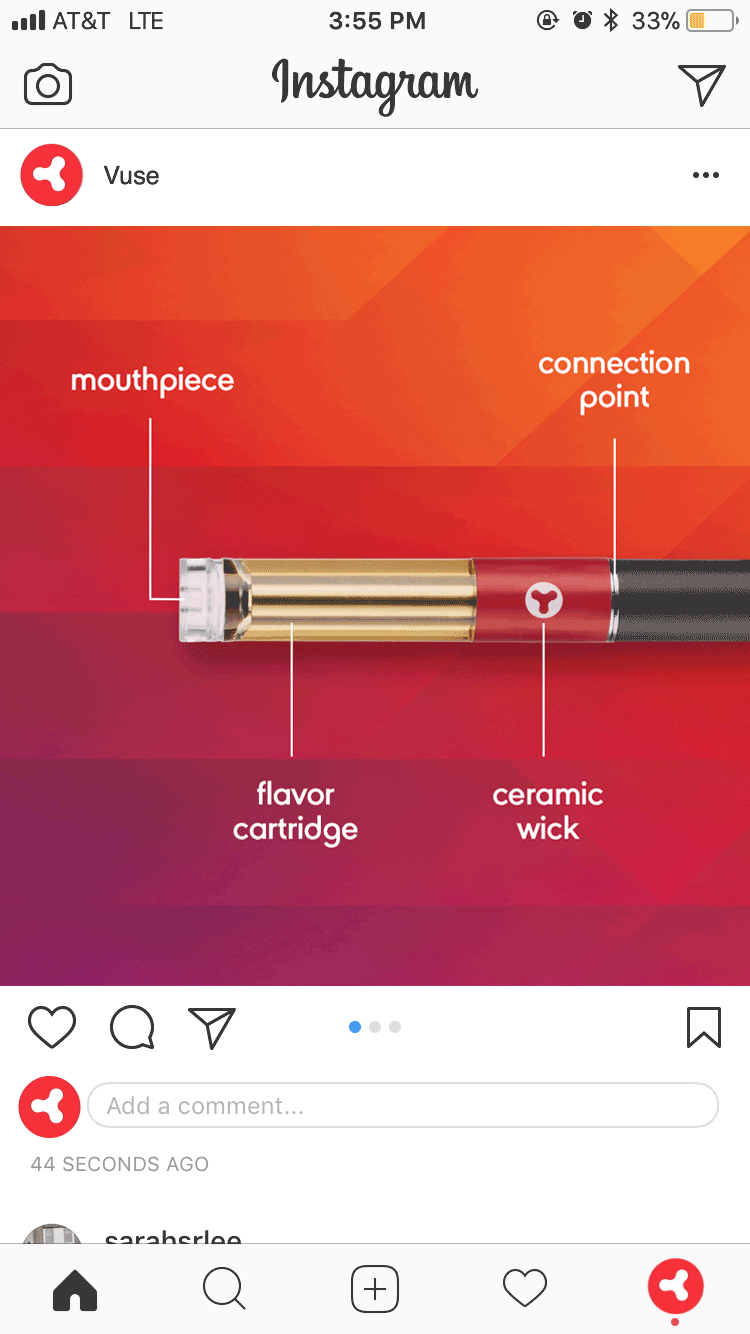The height and width of the screenshot is (1334, 750).
Task: Open the profile tab in the bottom bar
Action: (x=676, y=1287)
